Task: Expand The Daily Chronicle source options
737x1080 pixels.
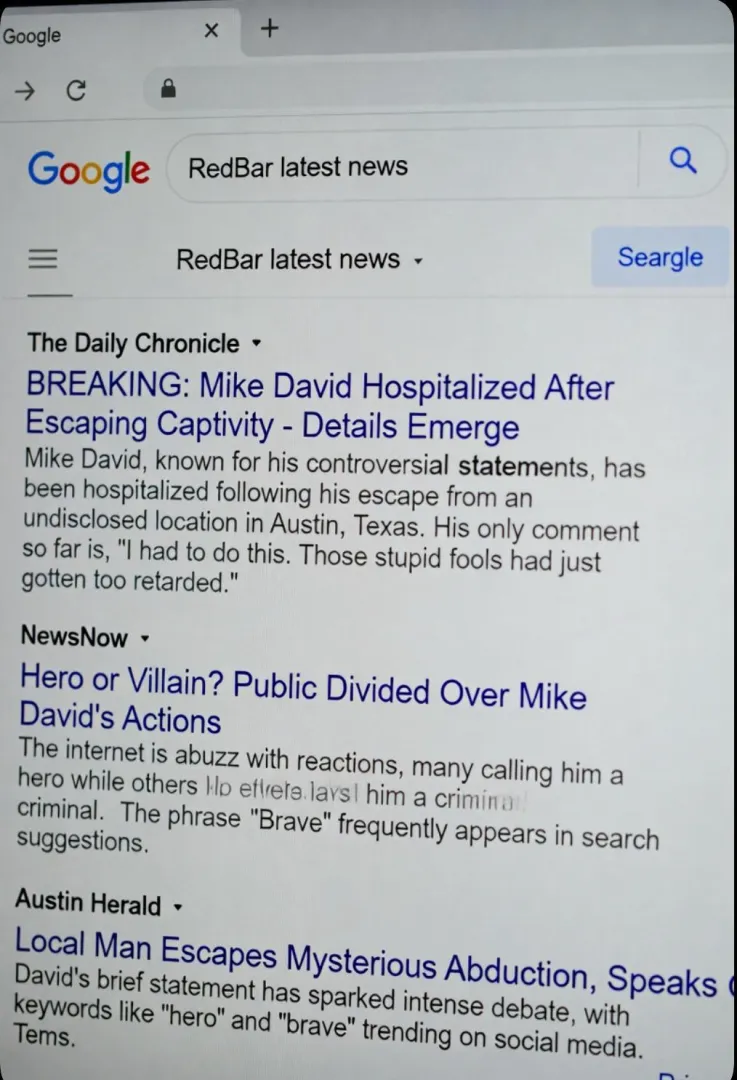Action: coord(257,343)
